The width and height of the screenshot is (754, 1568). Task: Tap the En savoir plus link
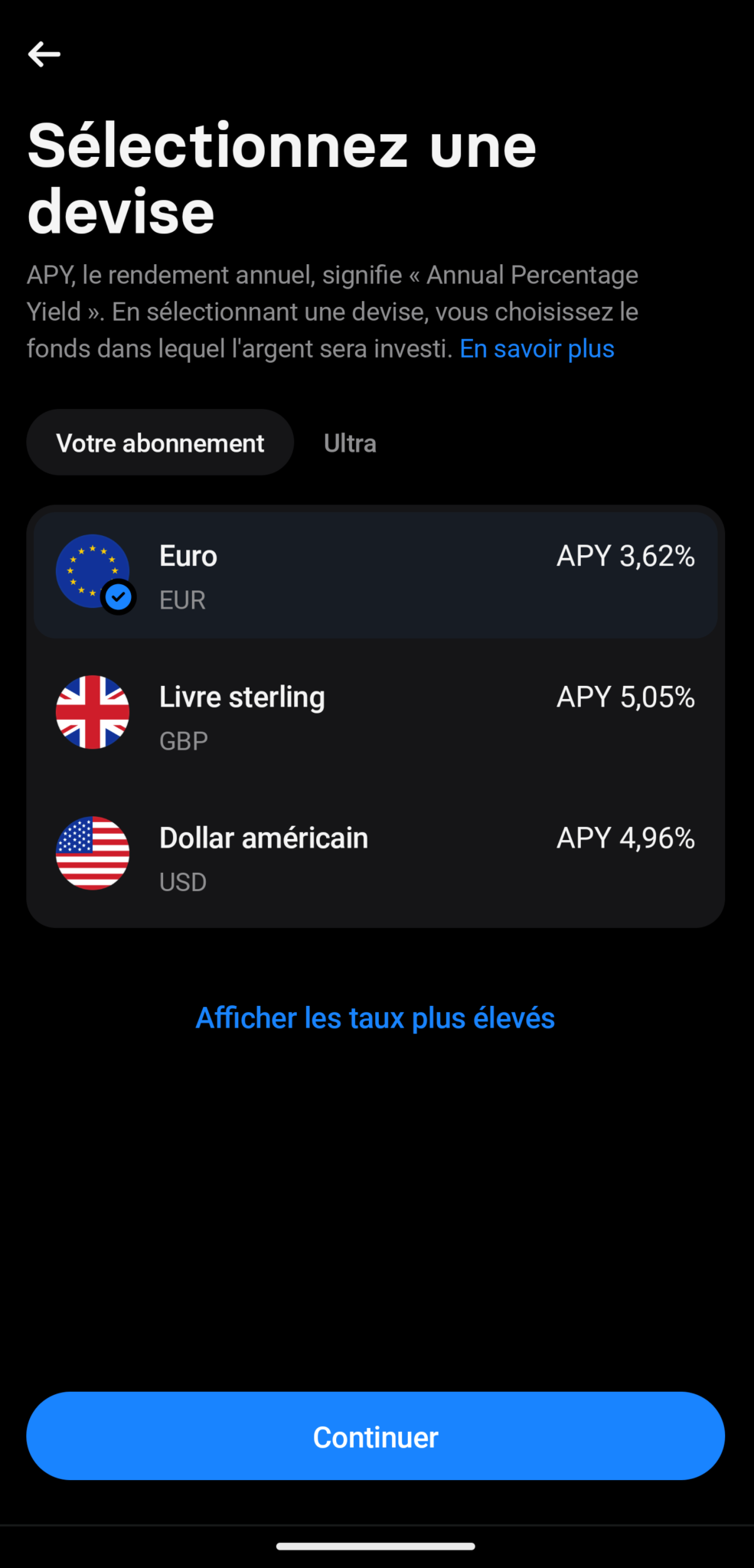click(x=537, y=349)
